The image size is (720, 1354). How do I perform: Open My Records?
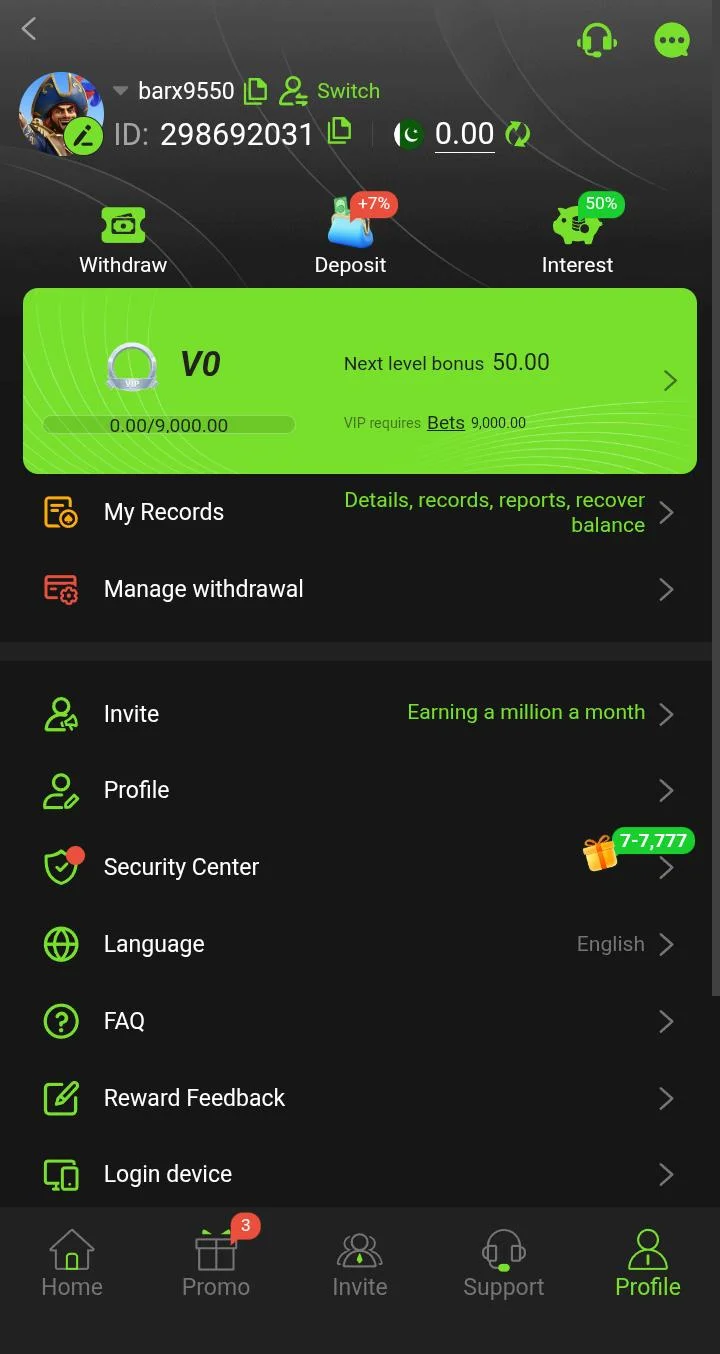pos(360,512)
